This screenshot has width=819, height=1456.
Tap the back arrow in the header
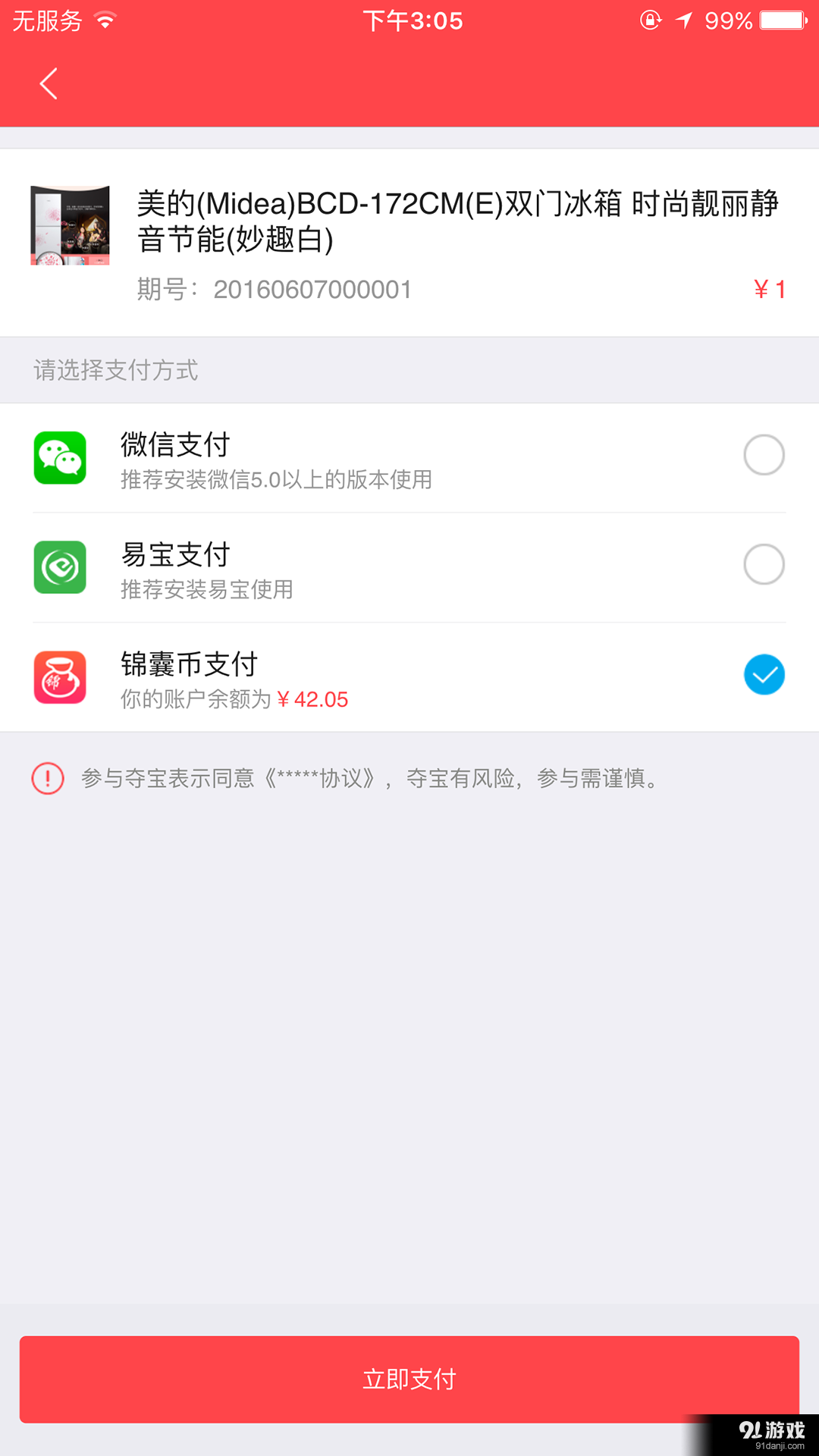click(48, 83)
